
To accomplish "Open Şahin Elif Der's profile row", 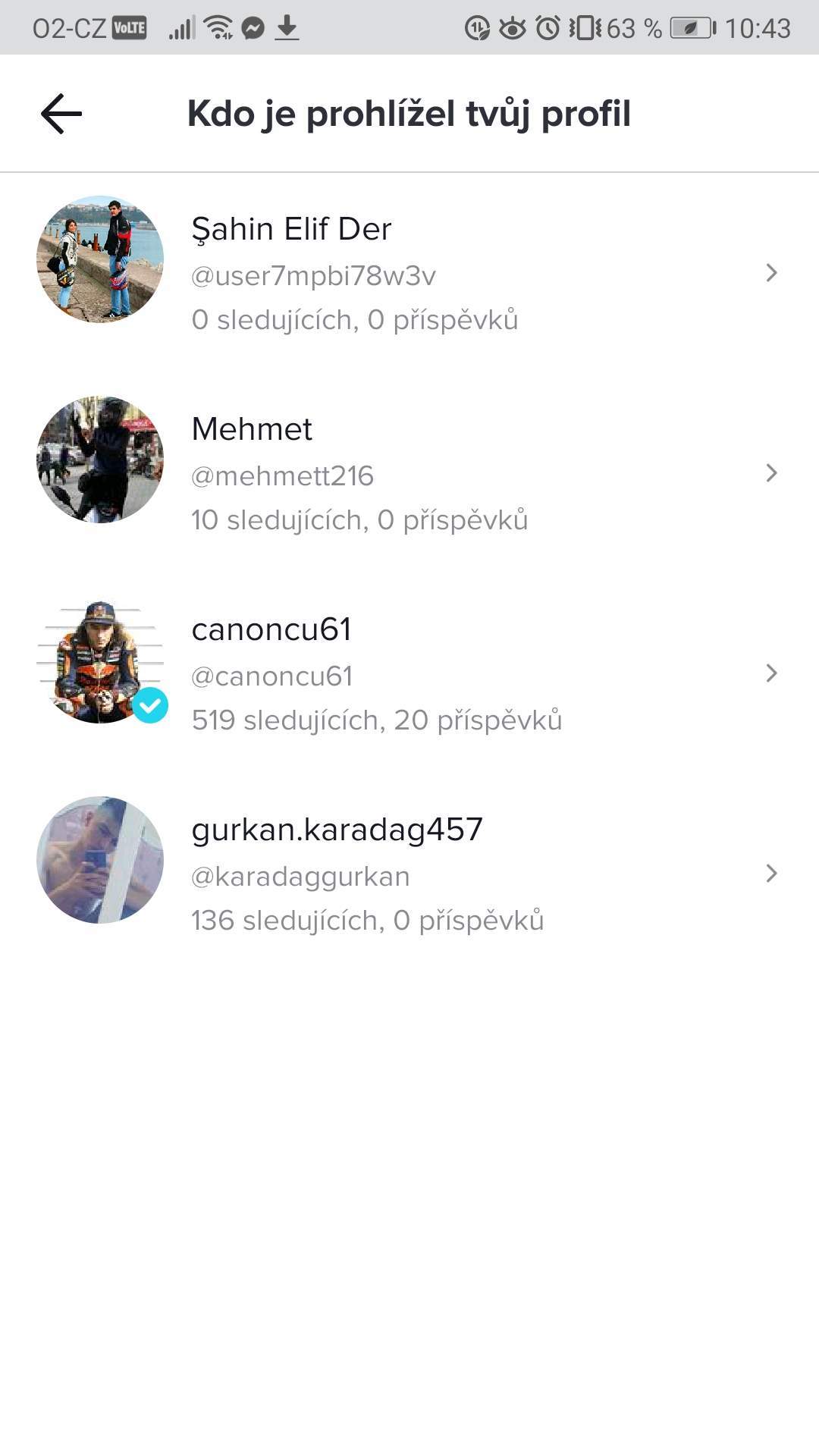I will coord(409,273).
